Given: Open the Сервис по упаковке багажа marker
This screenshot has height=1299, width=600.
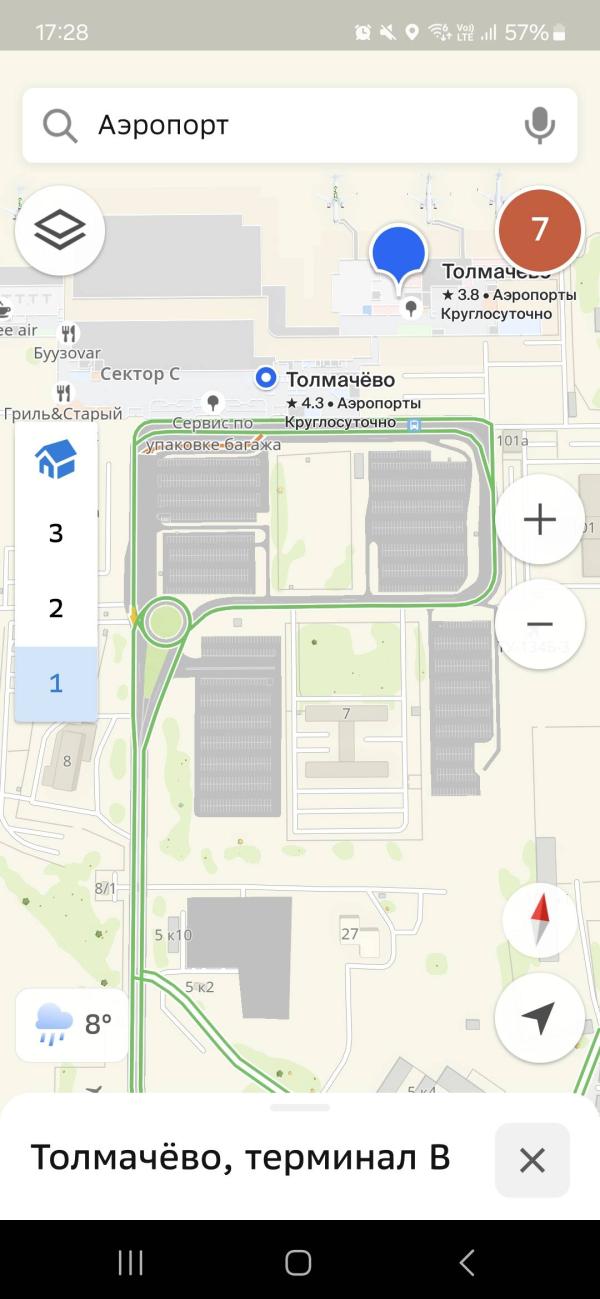Looking at the screenshot, I should (212, 403).
